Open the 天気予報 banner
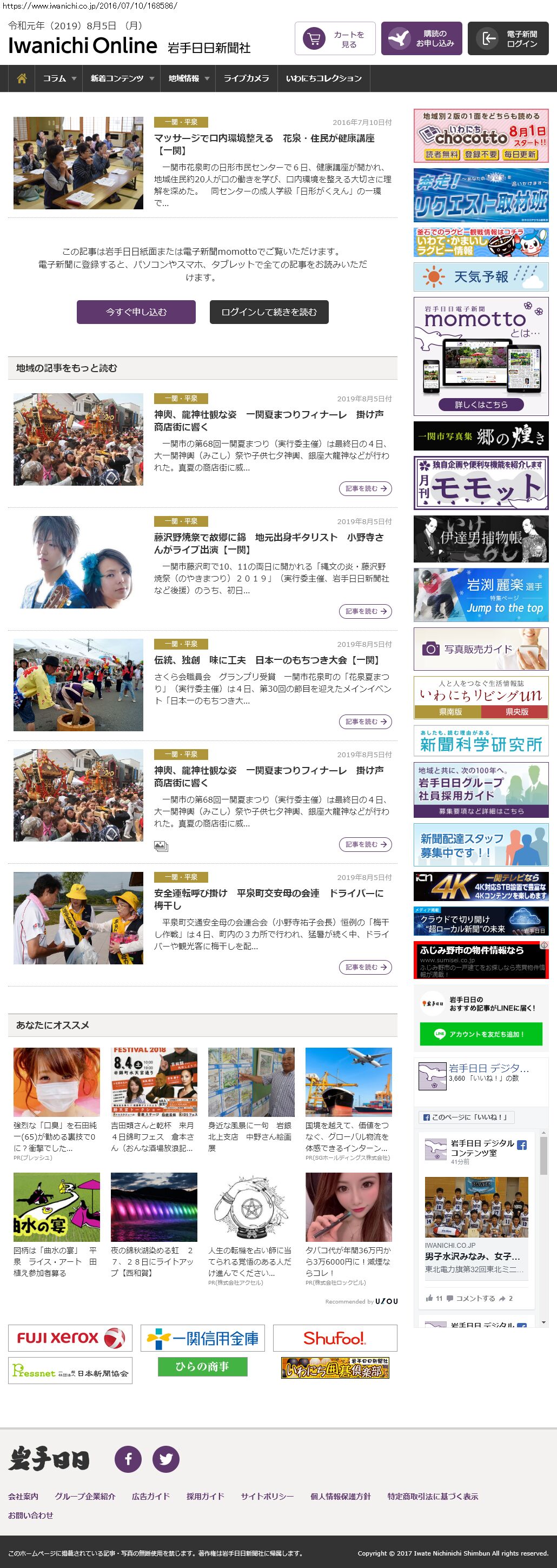This screenshot has width=557, height=1568. point(481,277)
